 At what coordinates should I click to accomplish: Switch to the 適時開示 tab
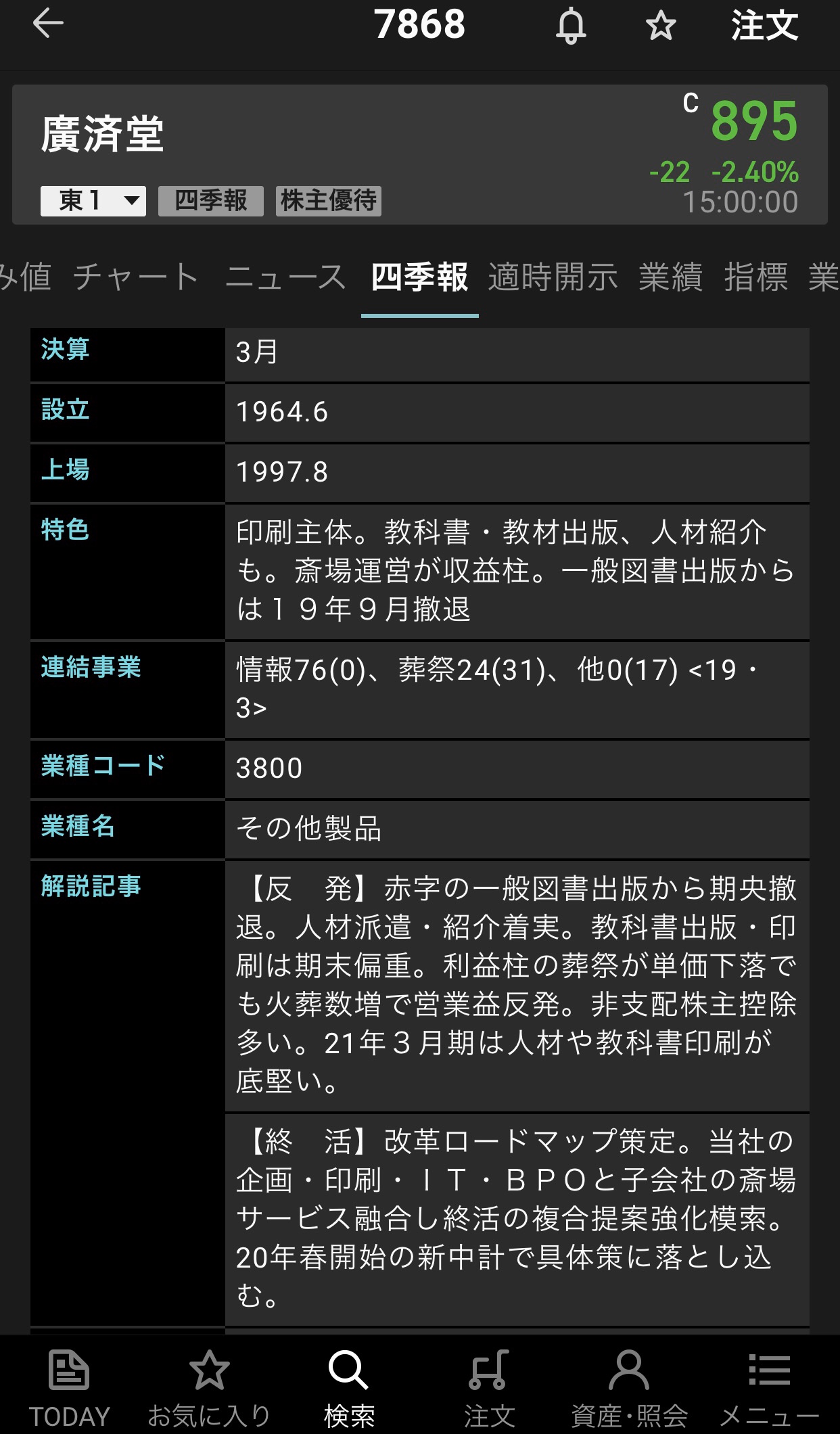(x=553, y=277)
